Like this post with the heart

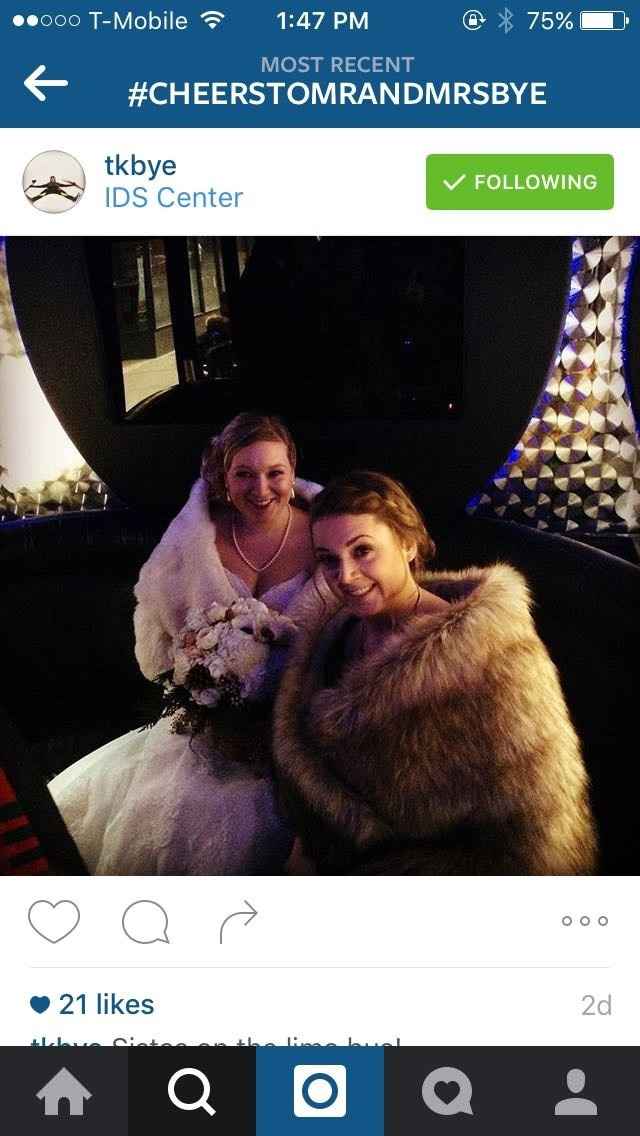coord(53,921)
